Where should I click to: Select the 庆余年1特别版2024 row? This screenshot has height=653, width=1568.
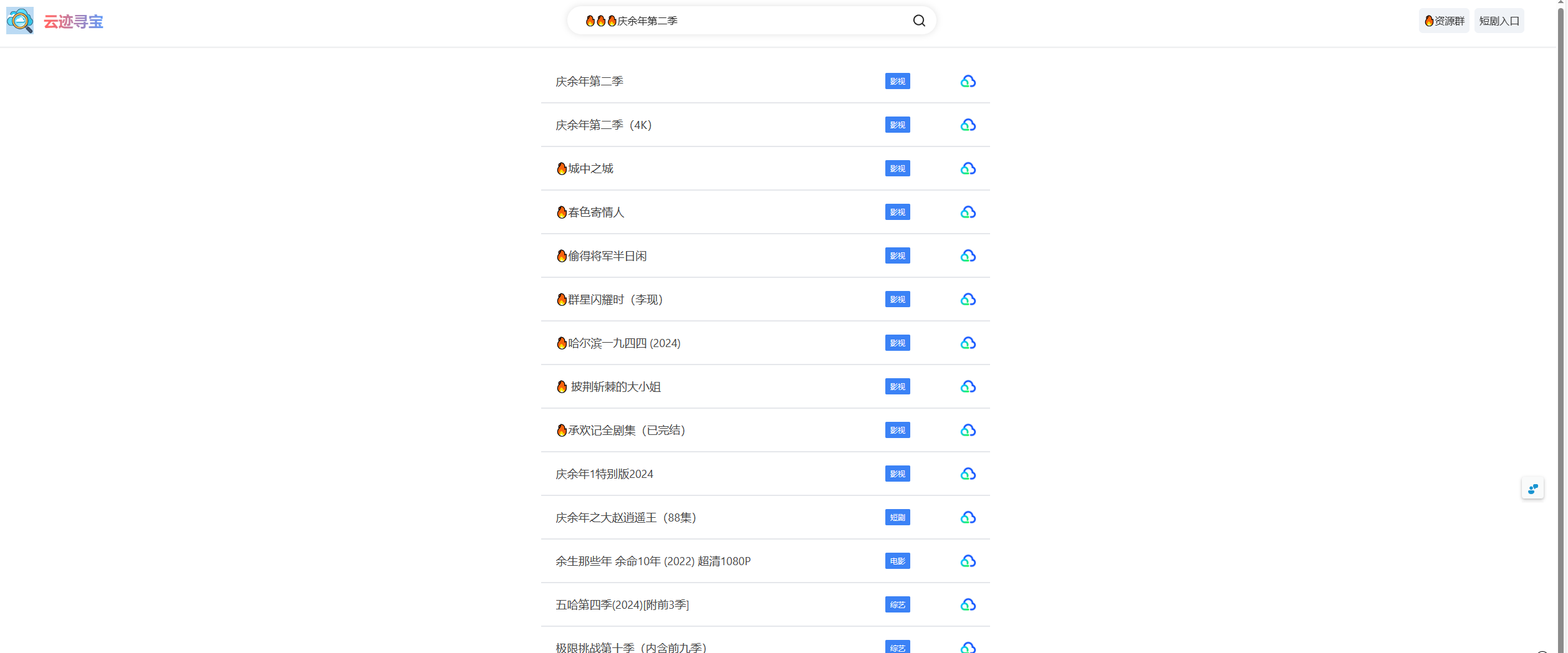tap(604, 474)
